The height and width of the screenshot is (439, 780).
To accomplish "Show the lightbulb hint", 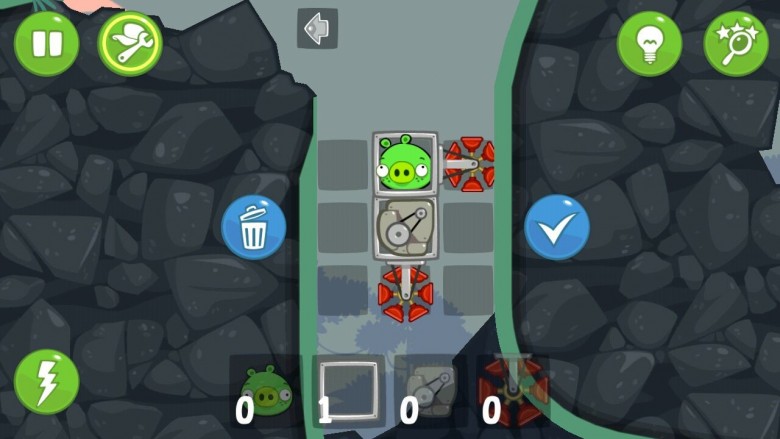I will pos(649,43).
